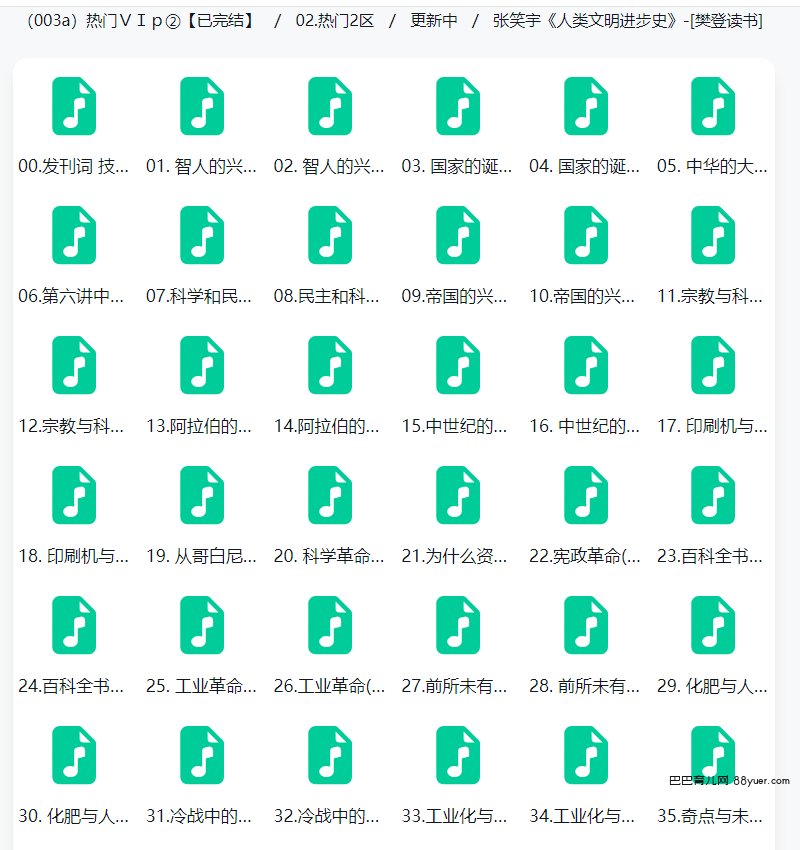Open file 33.工业化与

click(457, 756)
